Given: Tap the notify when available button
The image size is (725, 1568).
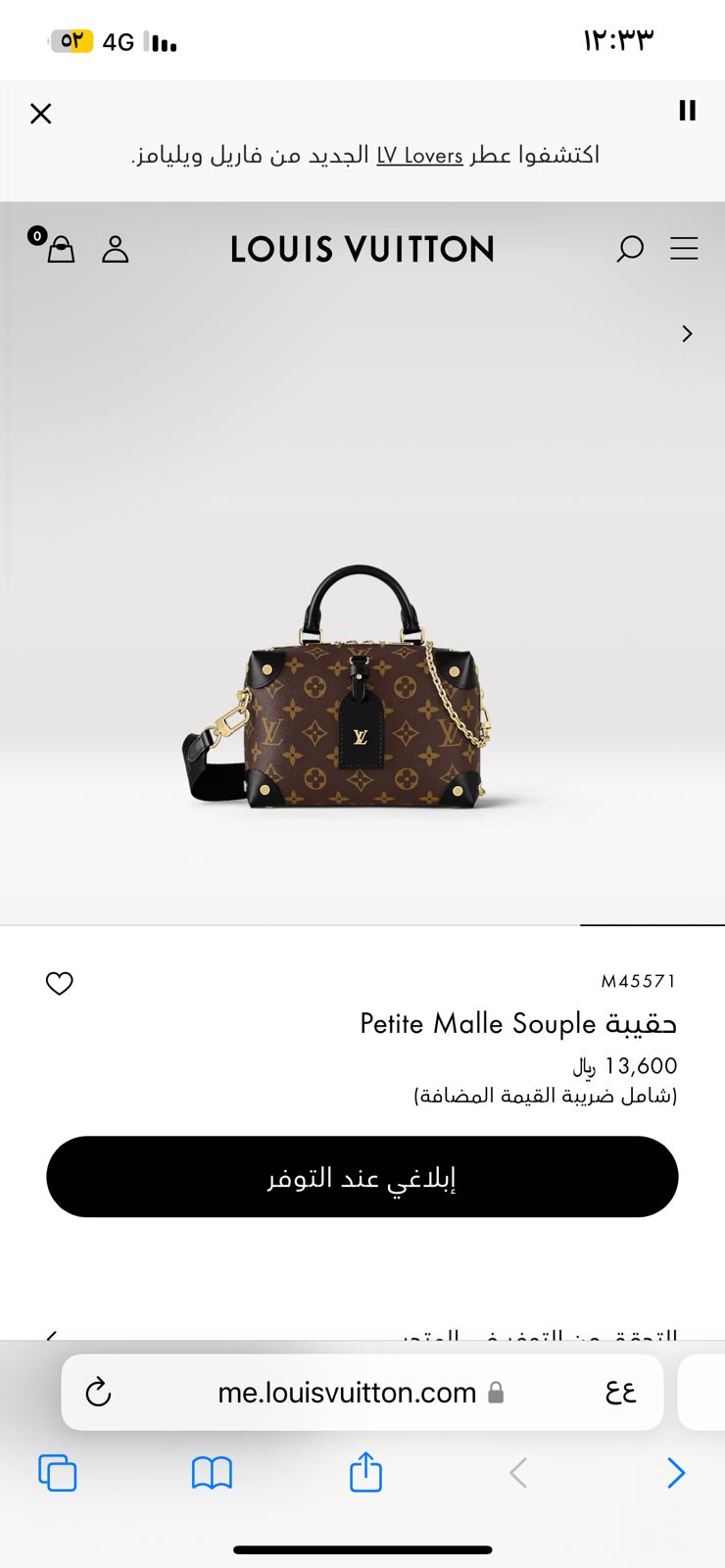Looking at the screenshot, I should point(362,1177).
